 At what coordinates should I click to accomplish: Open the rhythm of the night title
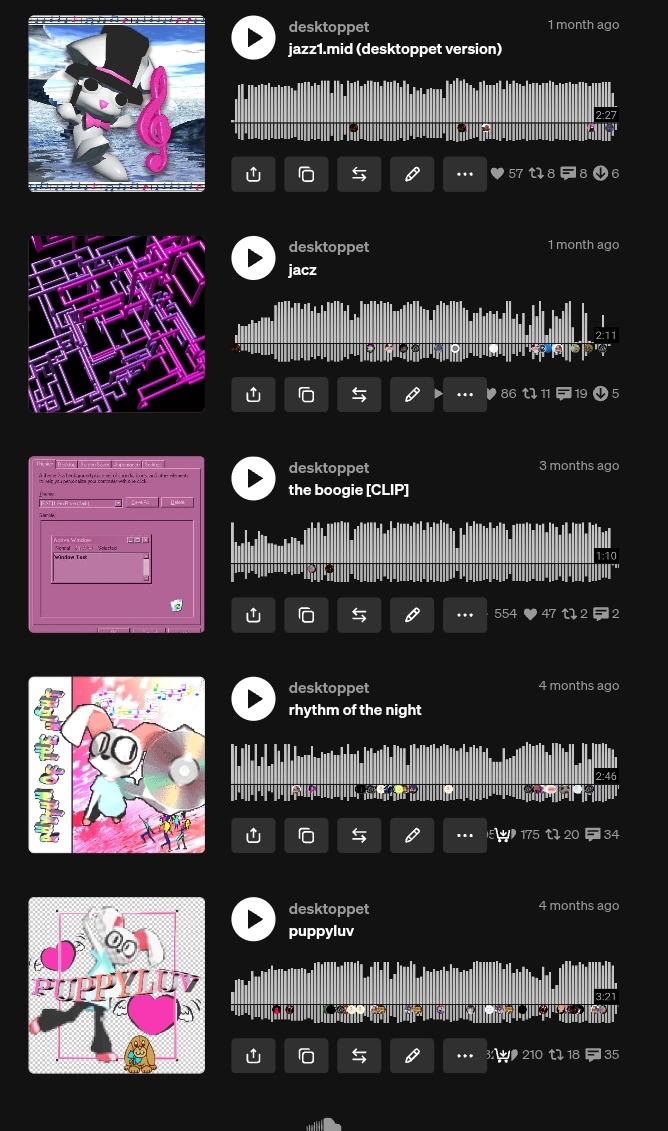pos(355,710)
